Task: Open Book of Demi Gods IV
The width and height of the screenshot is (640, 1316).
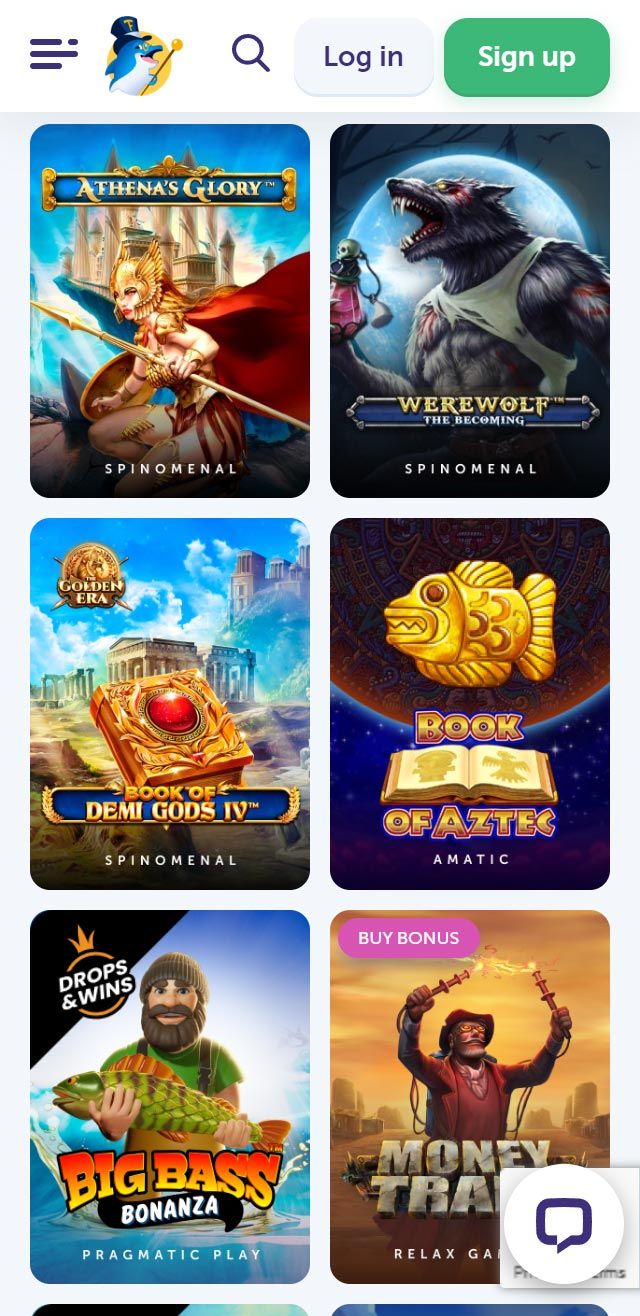Action: pos(170,703)
